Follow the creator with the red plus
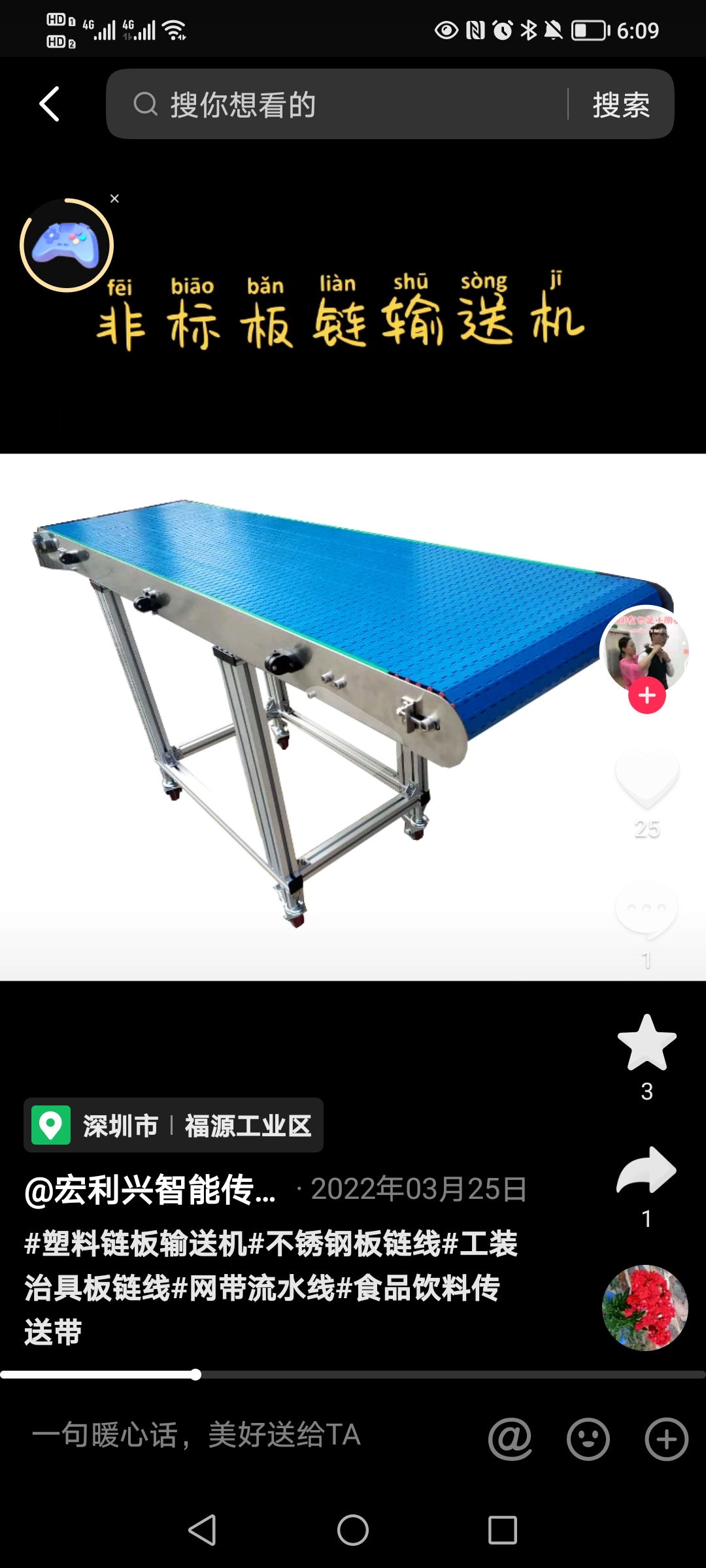The height and width of the screenshot is (1568, 706). tap(647, 696)
